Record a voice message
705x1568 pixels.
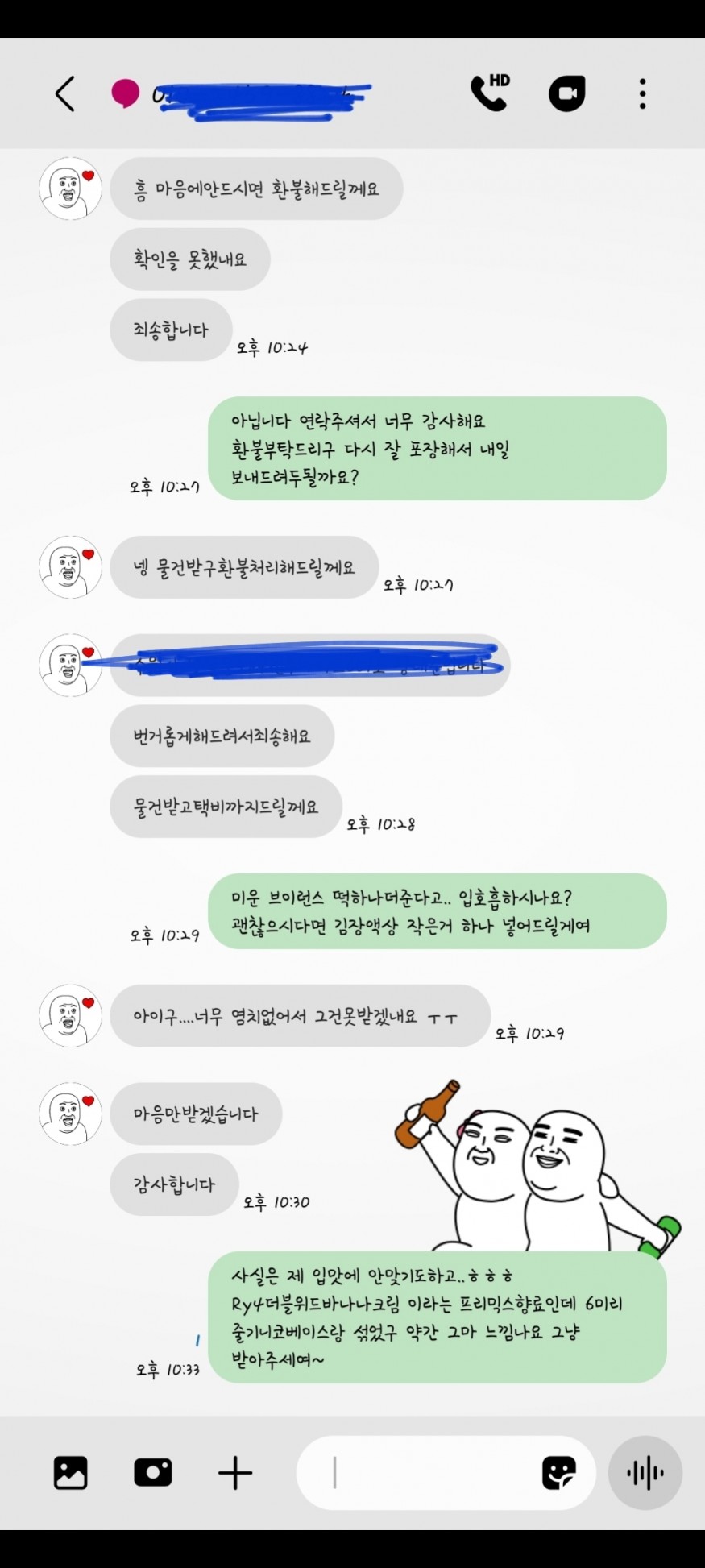[645, 1473]
